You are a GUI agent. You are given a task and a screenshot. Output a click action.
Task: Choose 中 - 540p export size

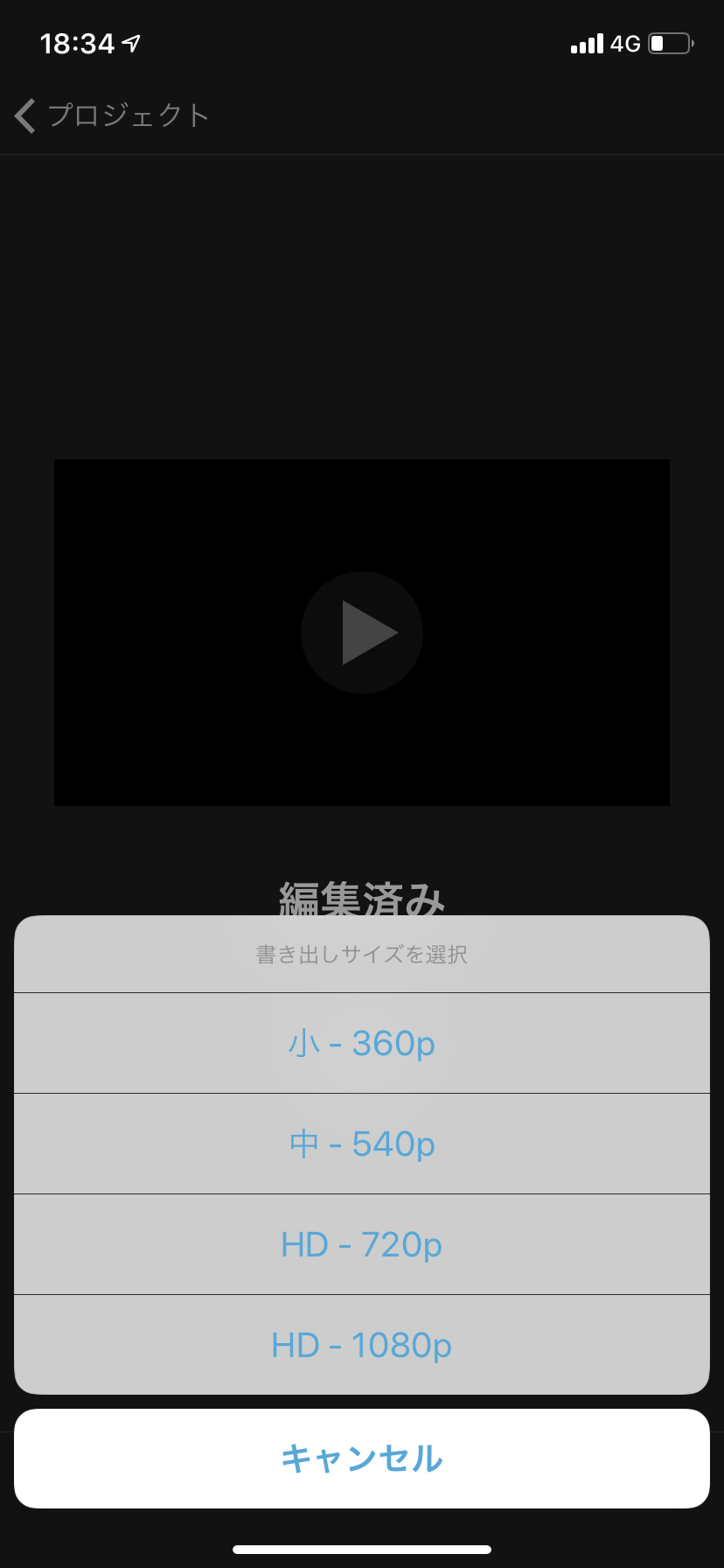pos(362,1144)
